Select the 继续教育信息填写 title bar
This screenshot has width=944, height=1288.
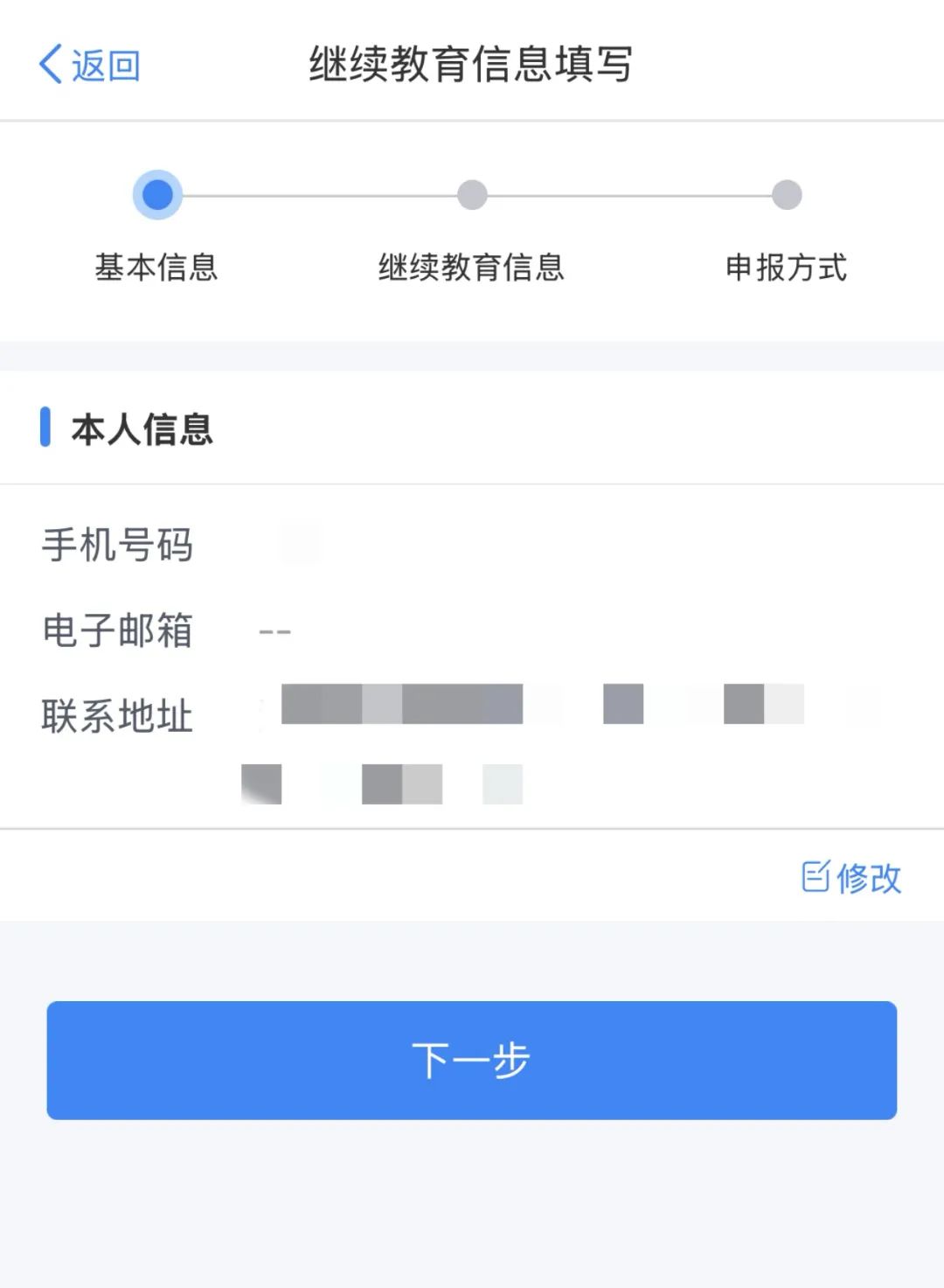tap(472, 64)
